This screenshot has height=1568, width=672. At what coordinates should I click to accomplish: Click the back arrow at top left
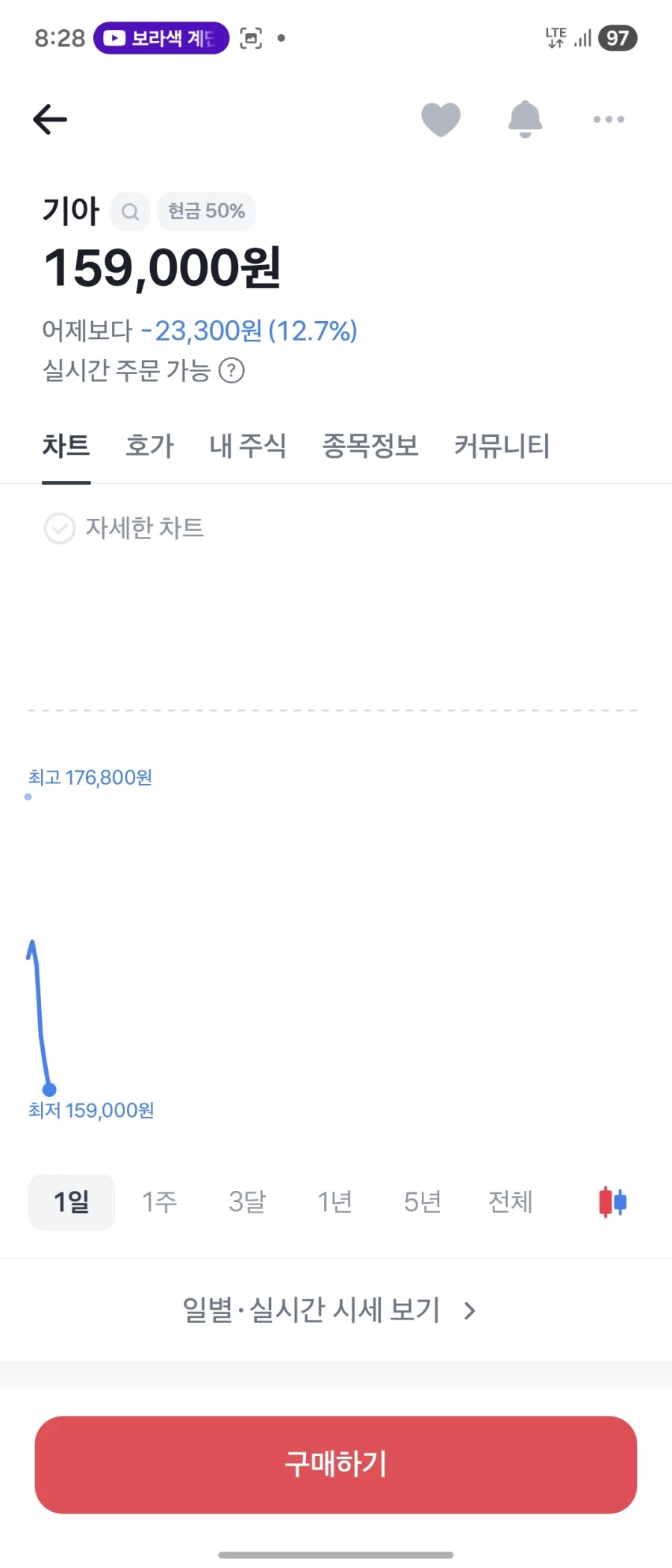pos(50,119)
